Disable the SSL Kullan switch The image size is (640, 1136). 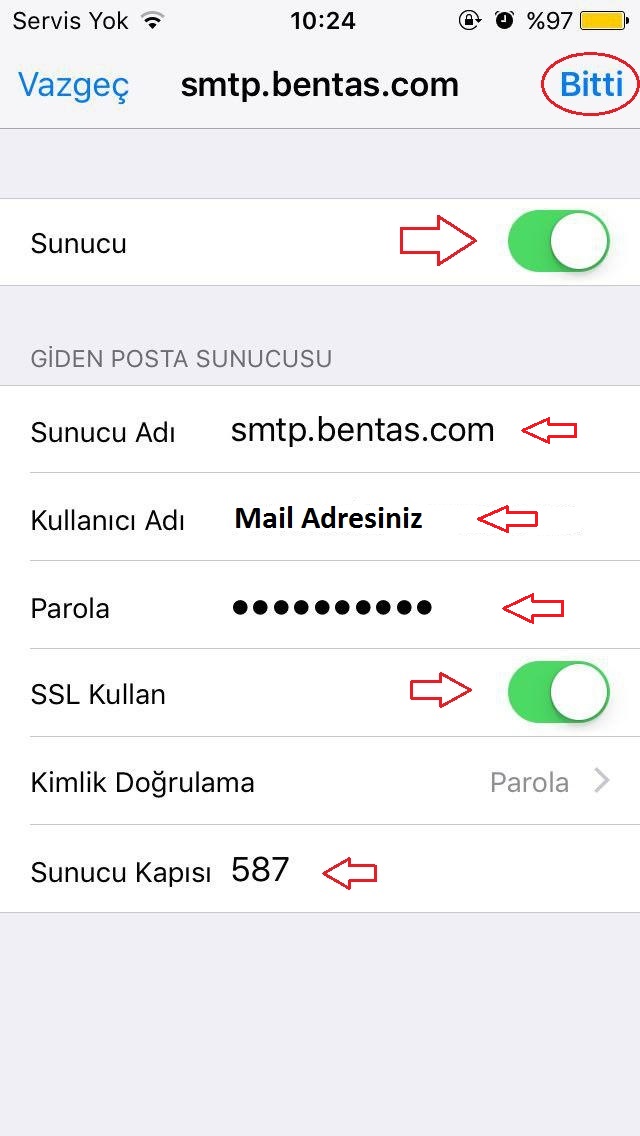[x=558, y=692]
